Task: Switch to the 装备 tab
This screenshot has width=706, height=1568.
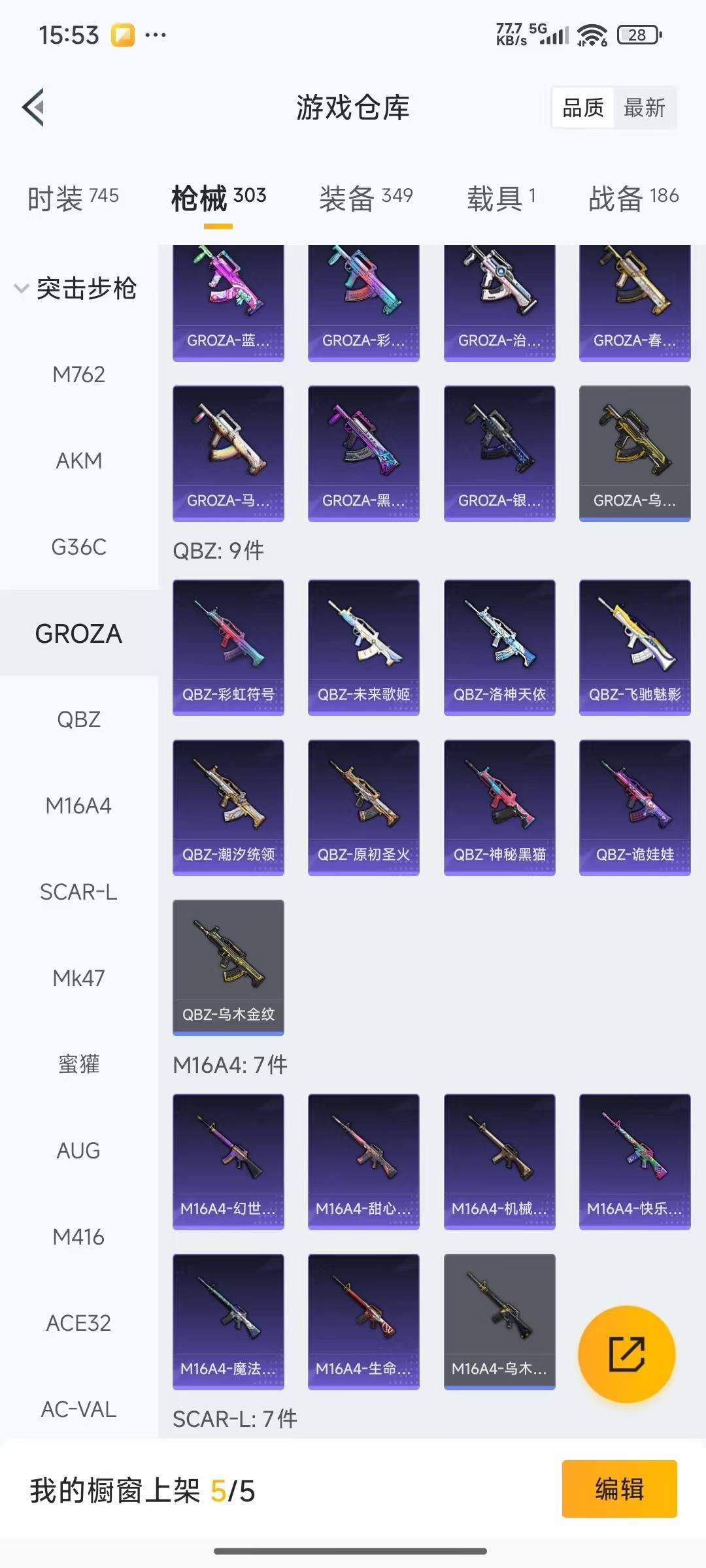Action: [x=365, y=198]
